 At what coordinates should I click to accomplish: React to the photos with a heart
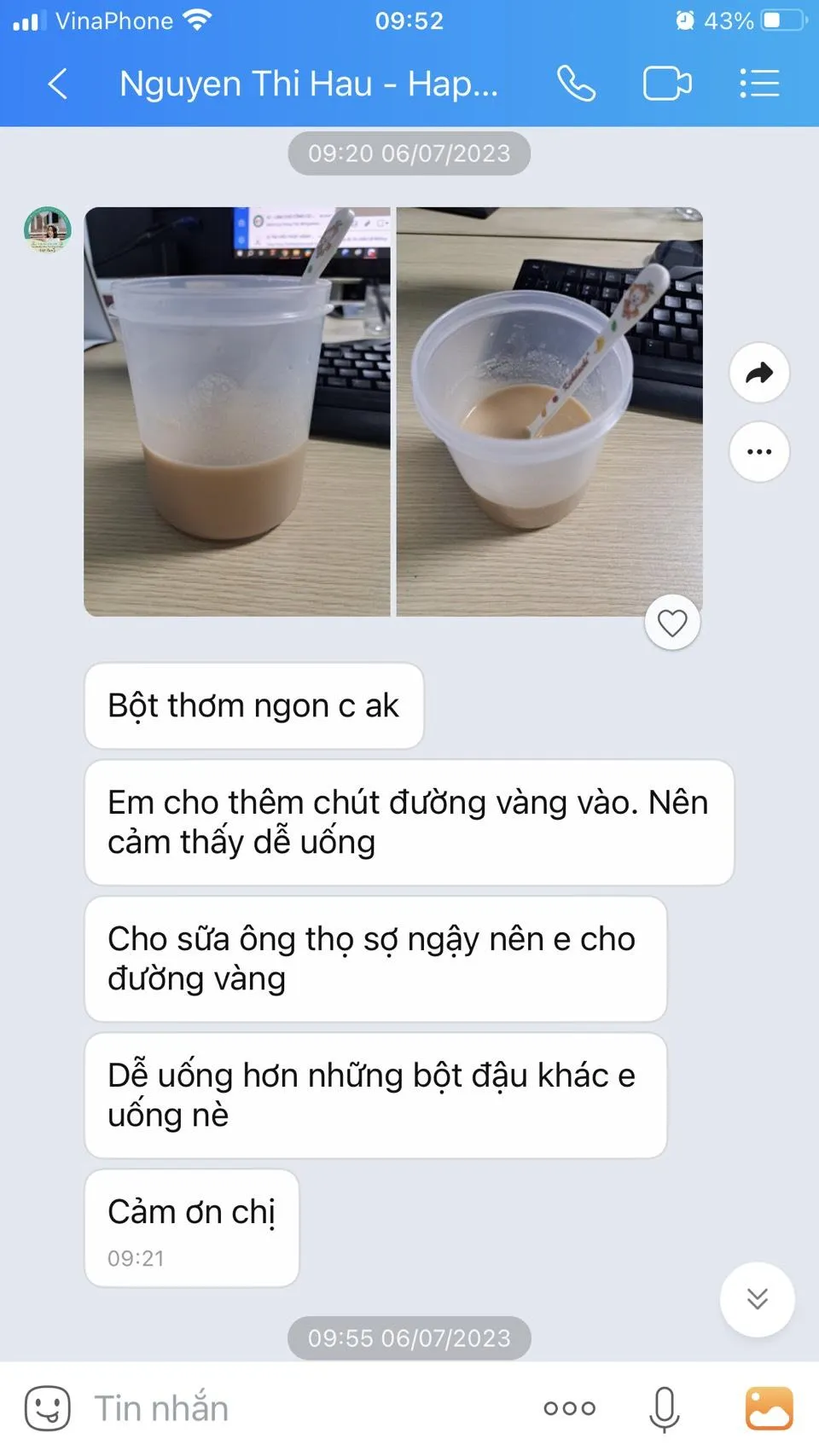(672, 623)
